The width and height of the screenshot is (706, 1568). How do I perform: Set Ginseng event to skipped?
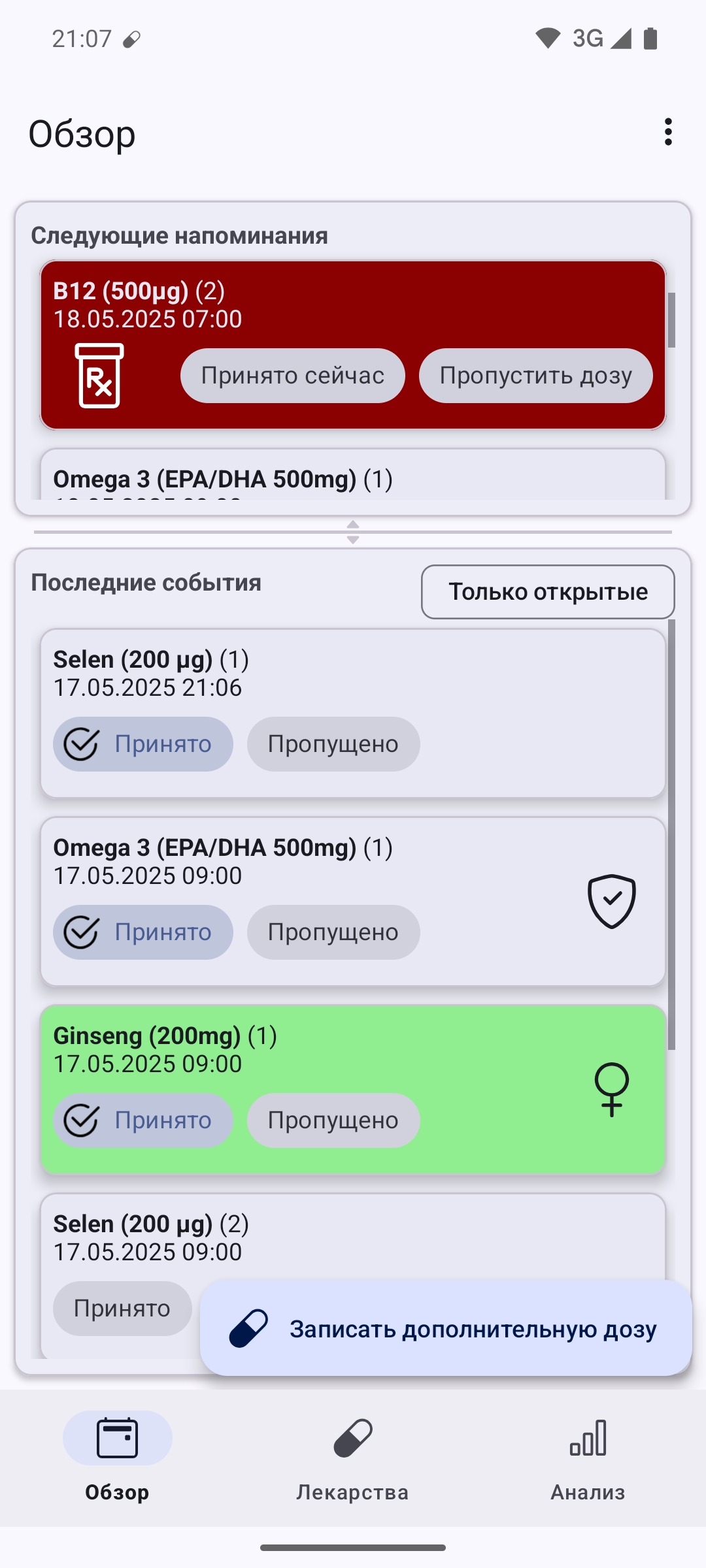(333, 1120)
